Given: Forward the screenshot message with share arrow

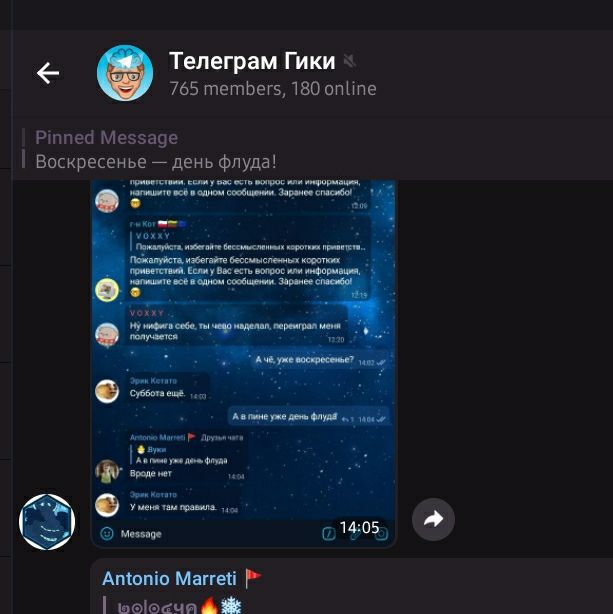Looking at the screenshot, I should click(433, 519).
